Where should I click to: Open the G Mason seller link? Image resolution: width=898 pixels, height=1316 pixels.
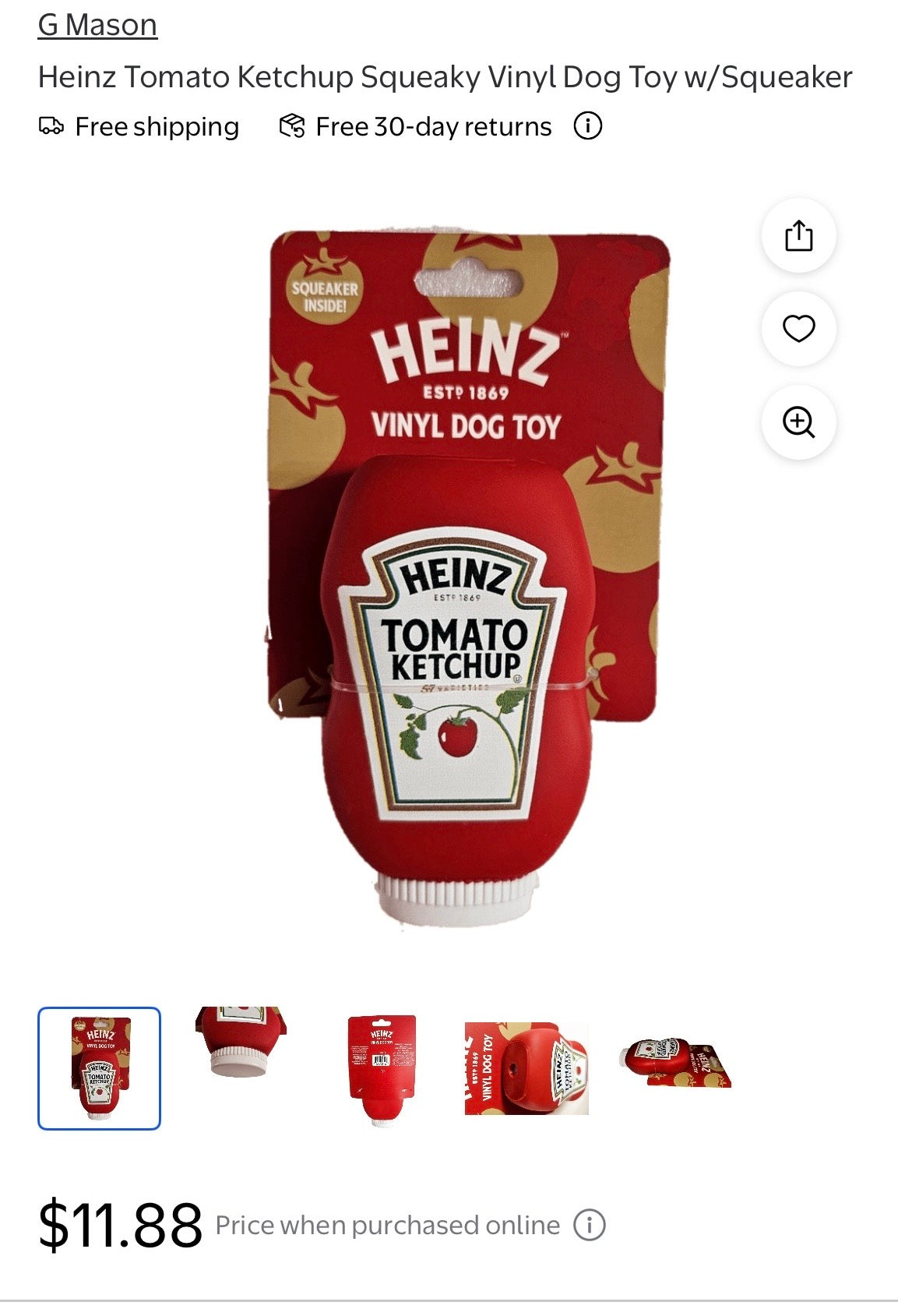tap(97, 25)
